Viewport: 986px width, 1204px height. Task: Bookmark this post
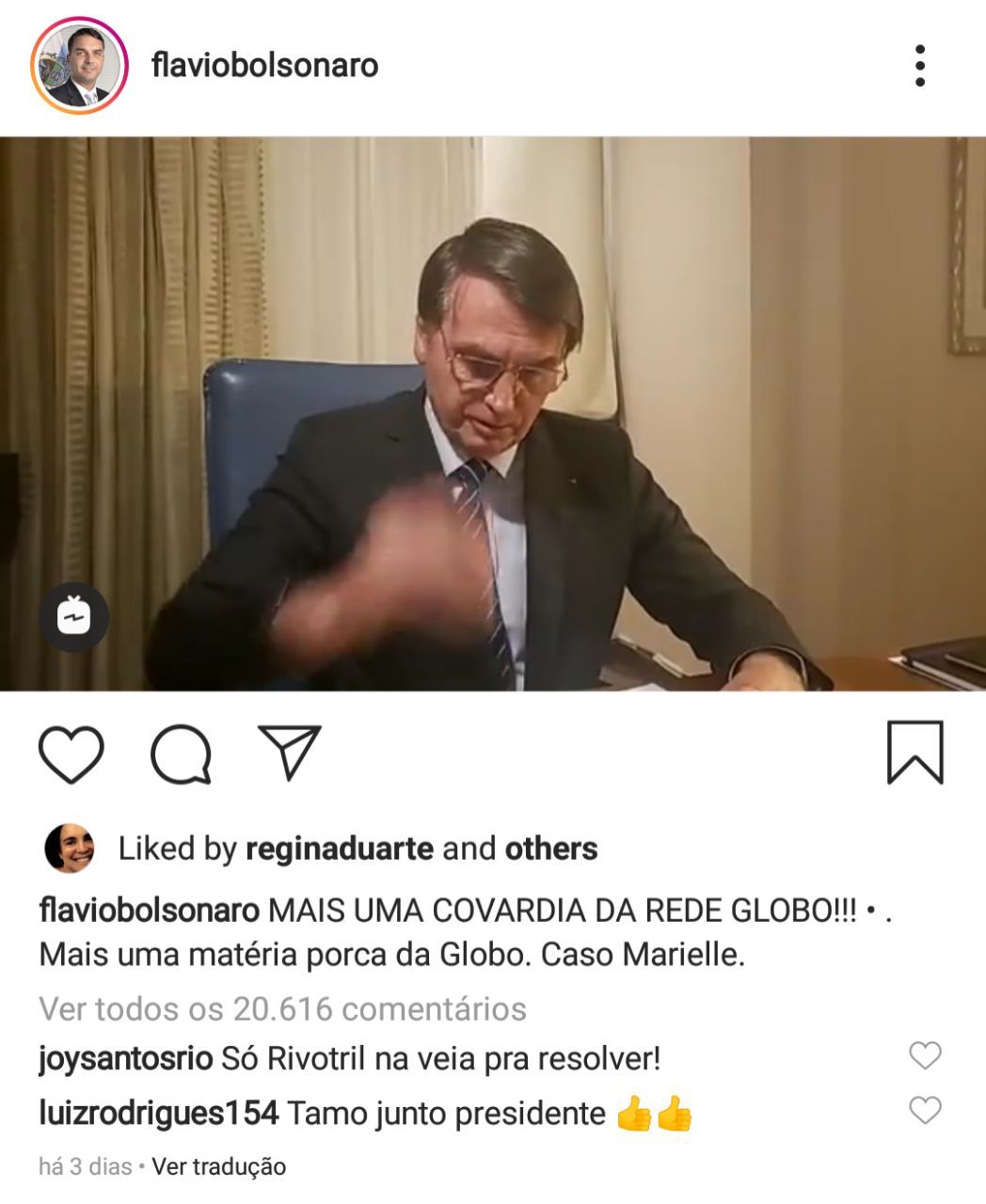pyautogui.click(x=914, y=752)
